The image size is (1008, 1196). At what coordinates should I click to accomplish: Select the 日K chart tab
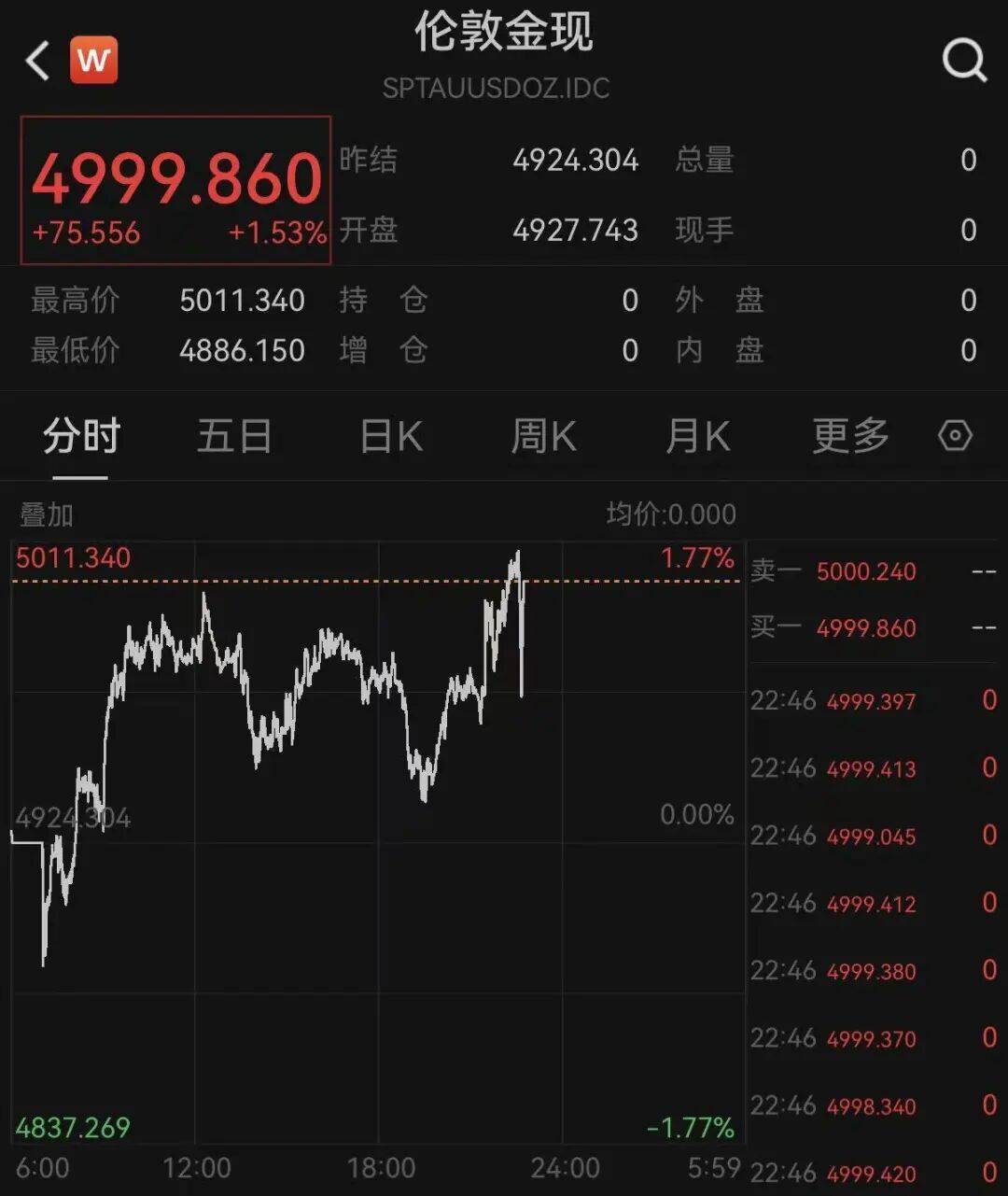[x=391, y=436]
